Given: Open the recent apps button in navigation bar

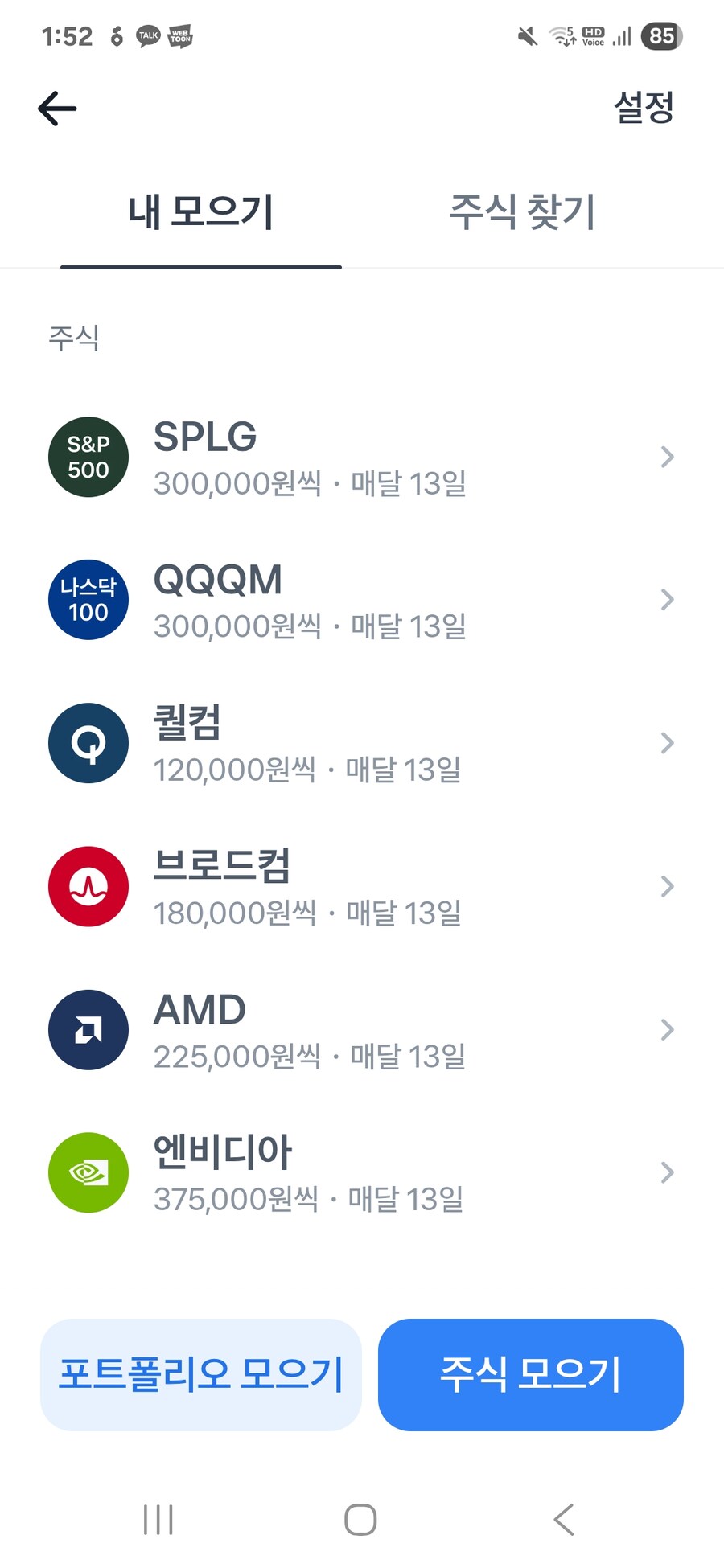Looking at the screenshot, I should pyautogui.click(x=158, y=1518).
